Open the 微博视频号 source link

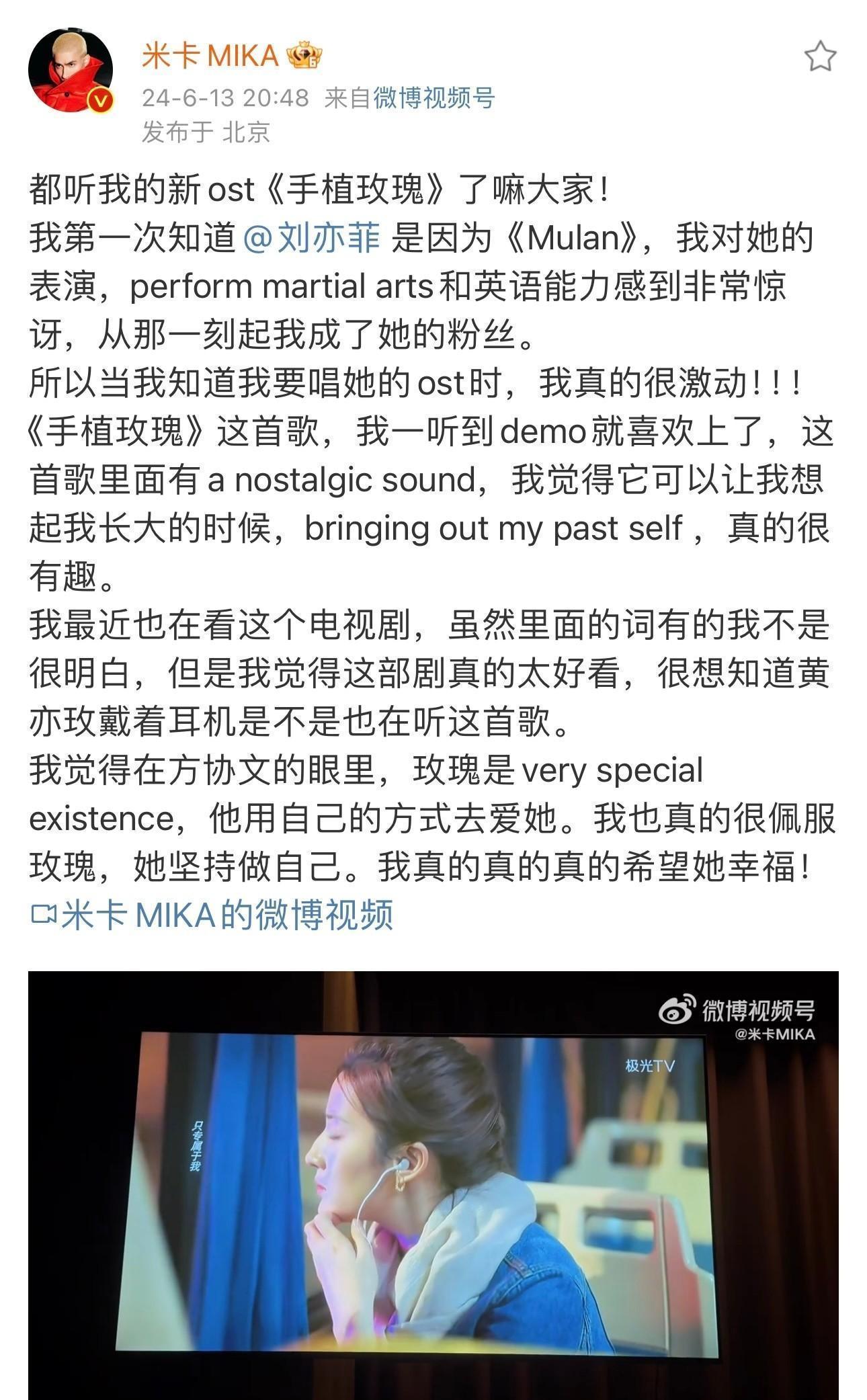(x=433, y=98)
